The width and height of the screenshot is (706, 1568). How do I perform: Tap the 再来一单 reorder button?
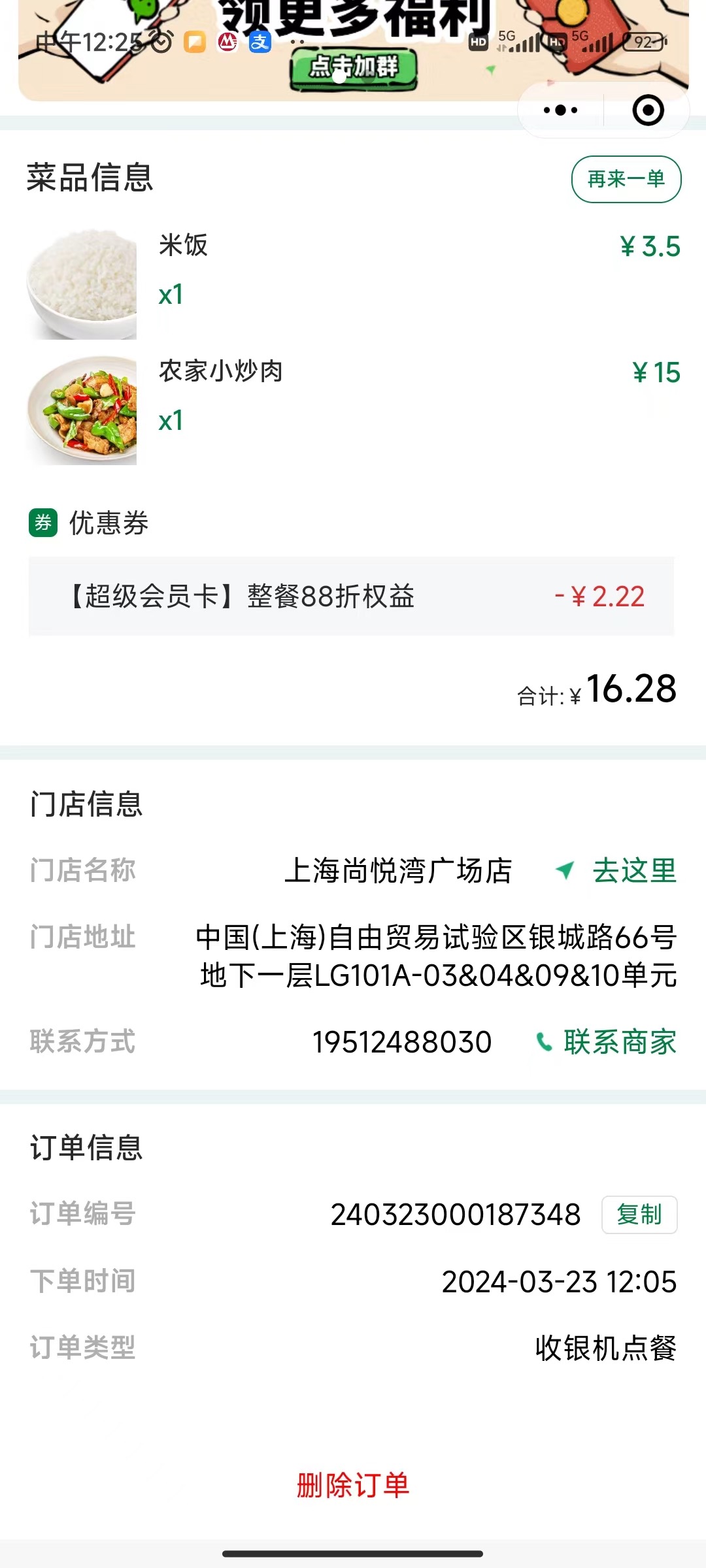pos(626,179)
